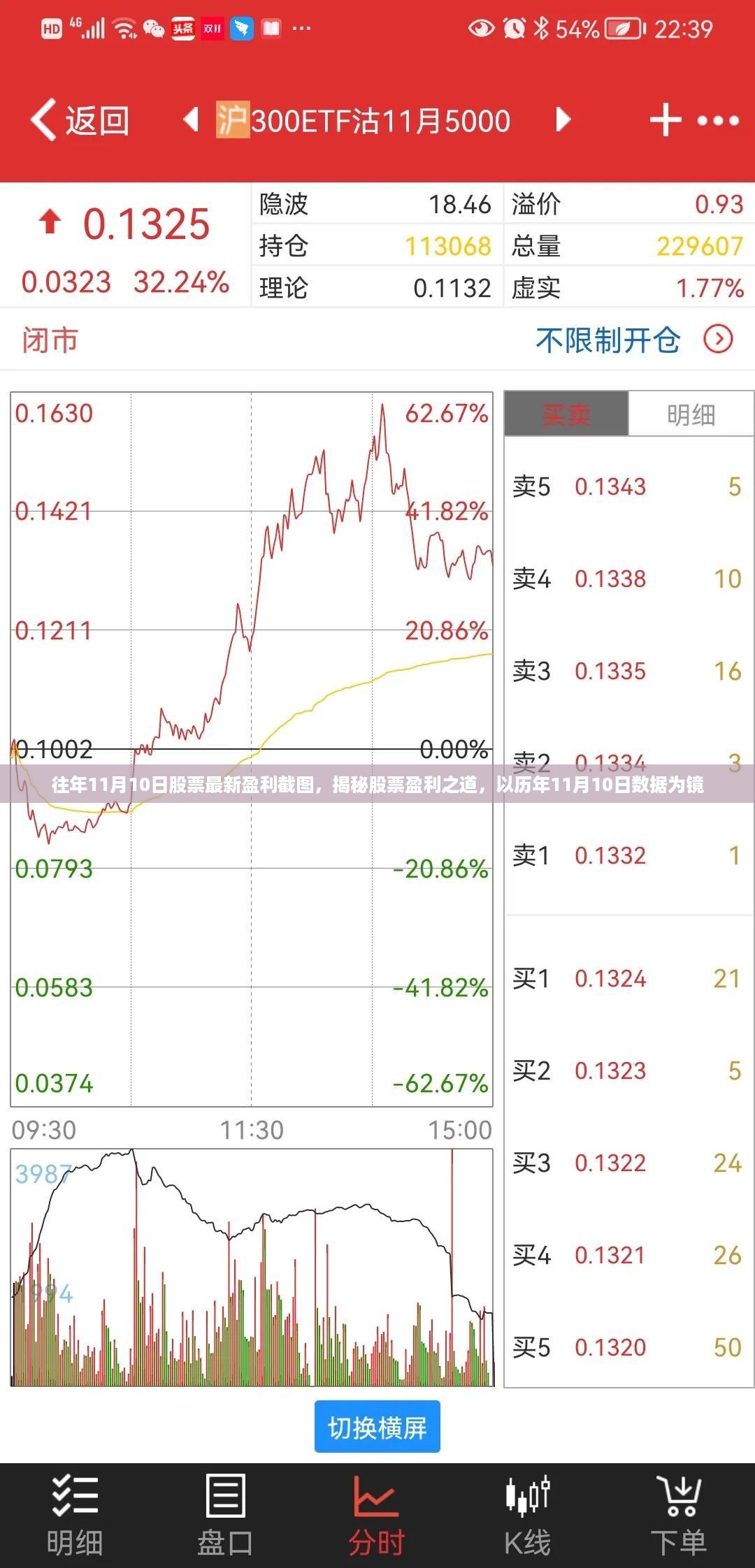Select the 买5 bid row at 0.1320
This screenshot has height=1568, width=755.
pos(627,1347)
